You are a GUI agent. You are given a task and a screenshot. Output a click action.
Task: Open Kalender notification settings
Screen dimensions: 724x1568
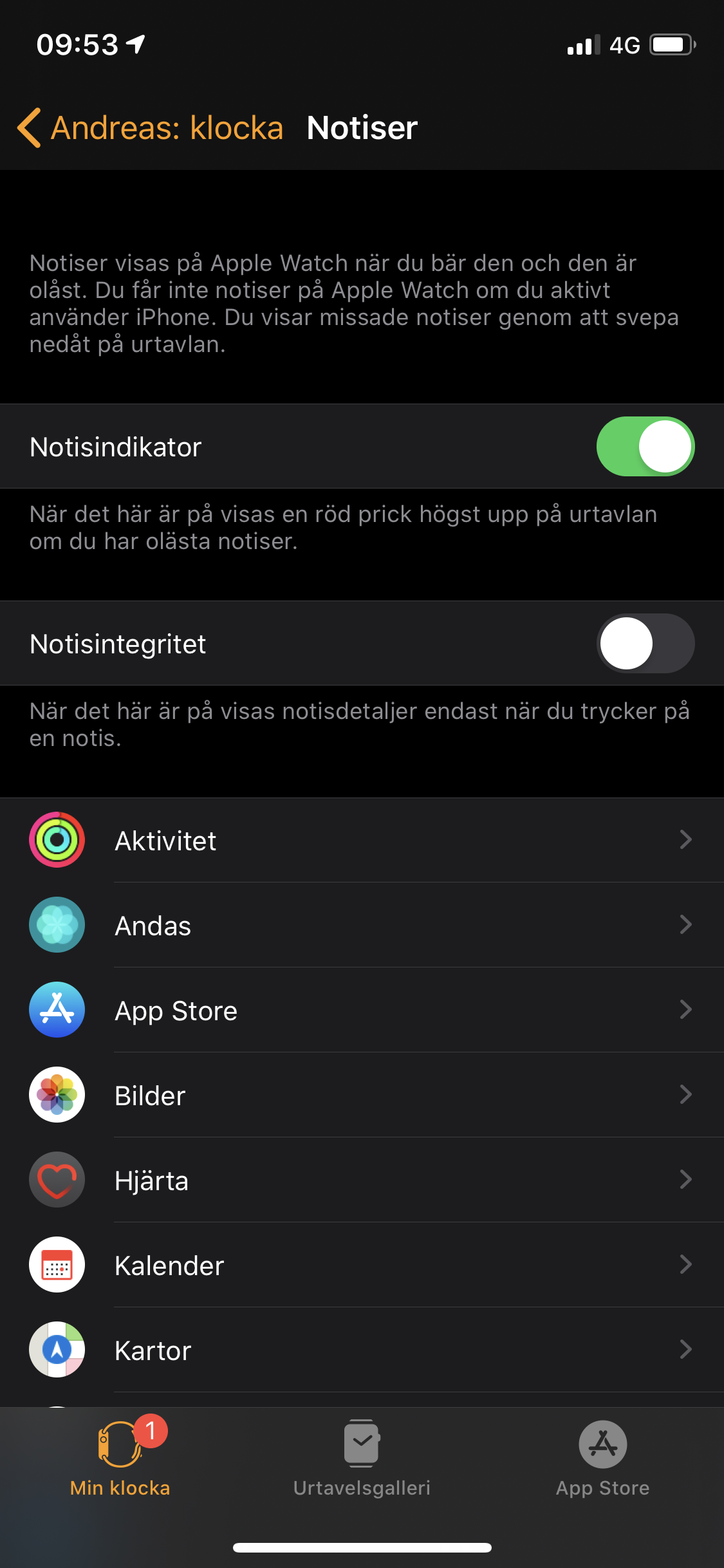click(362, 1265)
